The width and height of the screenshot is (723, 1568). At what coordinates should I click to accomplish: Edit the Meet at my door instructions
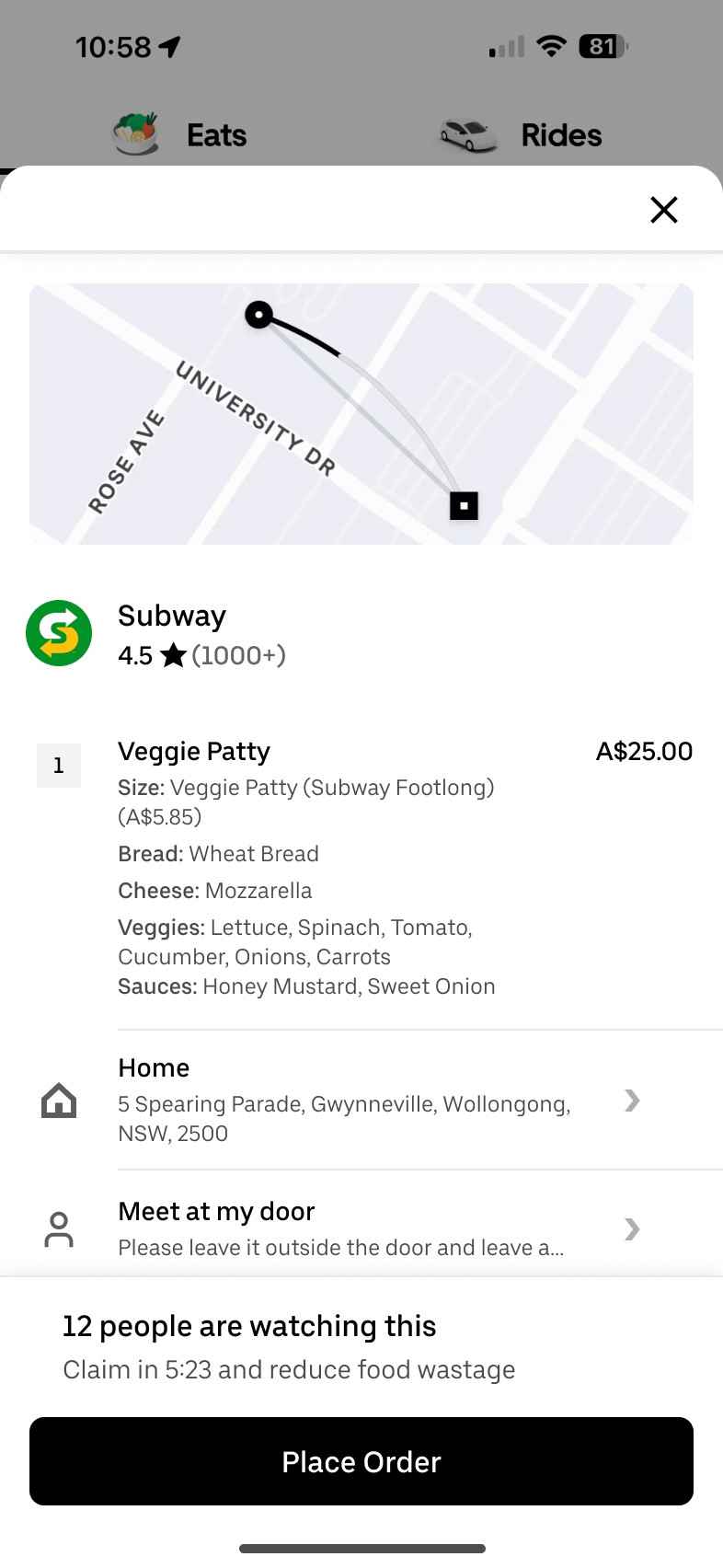pos(368,1228)
